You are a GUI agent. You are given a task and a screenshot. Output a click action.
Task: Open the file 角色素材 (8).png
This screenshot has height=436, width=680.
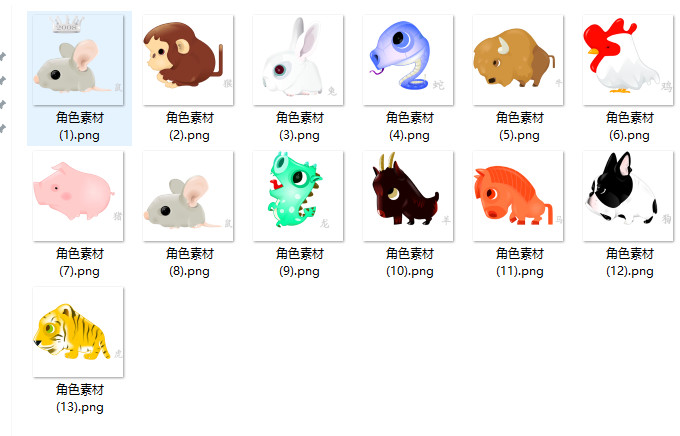(x=189, y=196)
